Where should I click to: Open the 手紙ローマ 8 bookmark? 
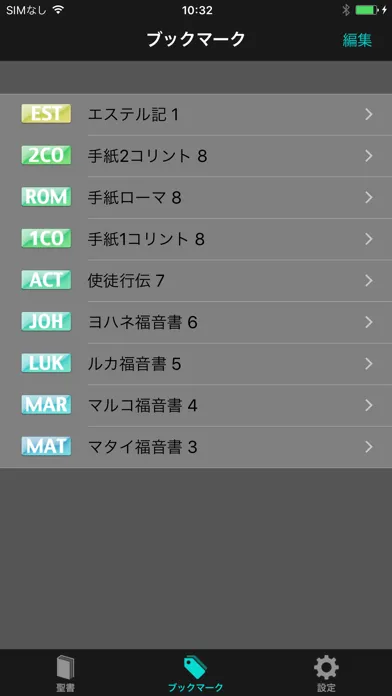(x=196, y=198)
